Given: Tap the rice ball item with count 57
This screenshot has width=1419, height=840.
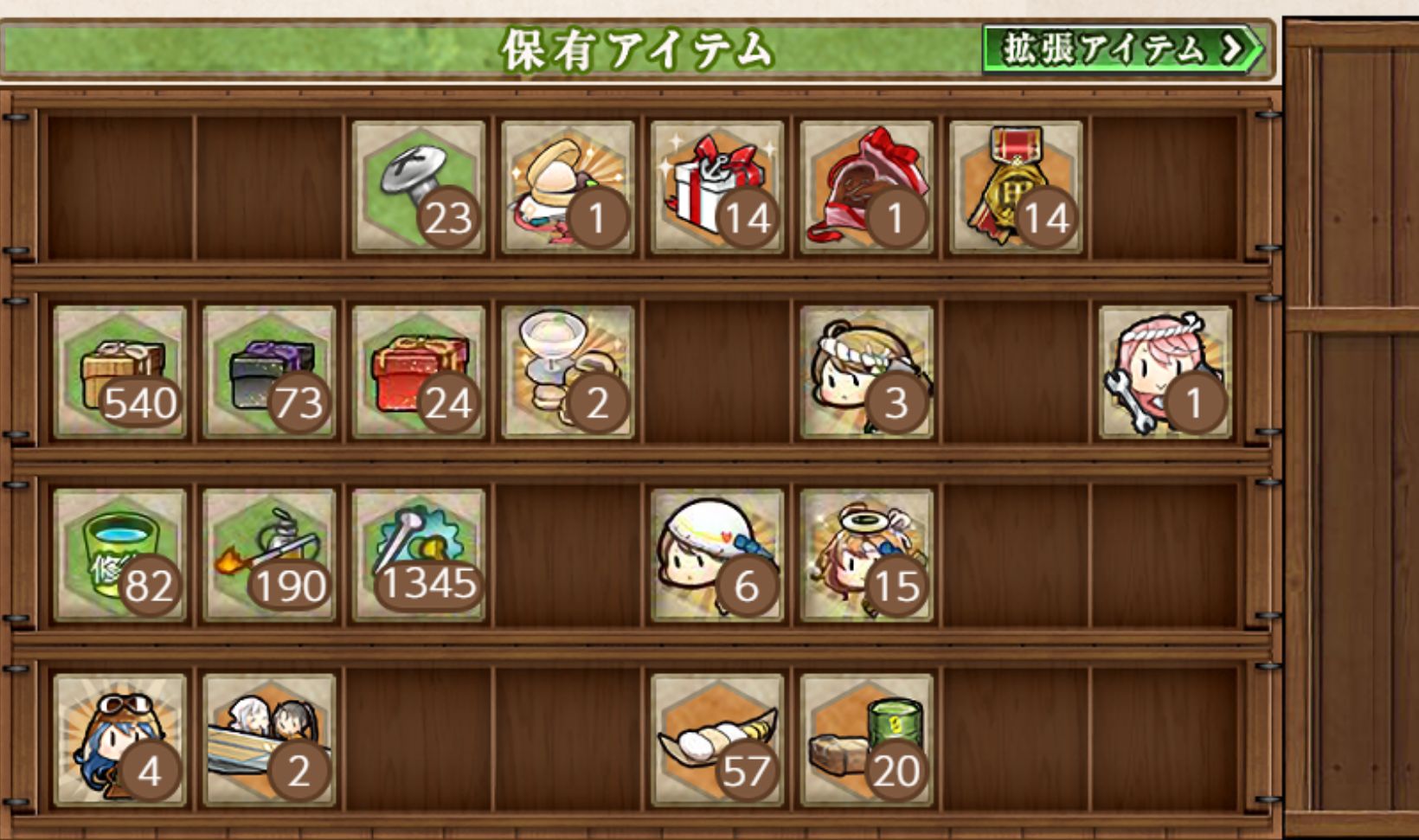Looking at the screenshot, I should [717, 741].
